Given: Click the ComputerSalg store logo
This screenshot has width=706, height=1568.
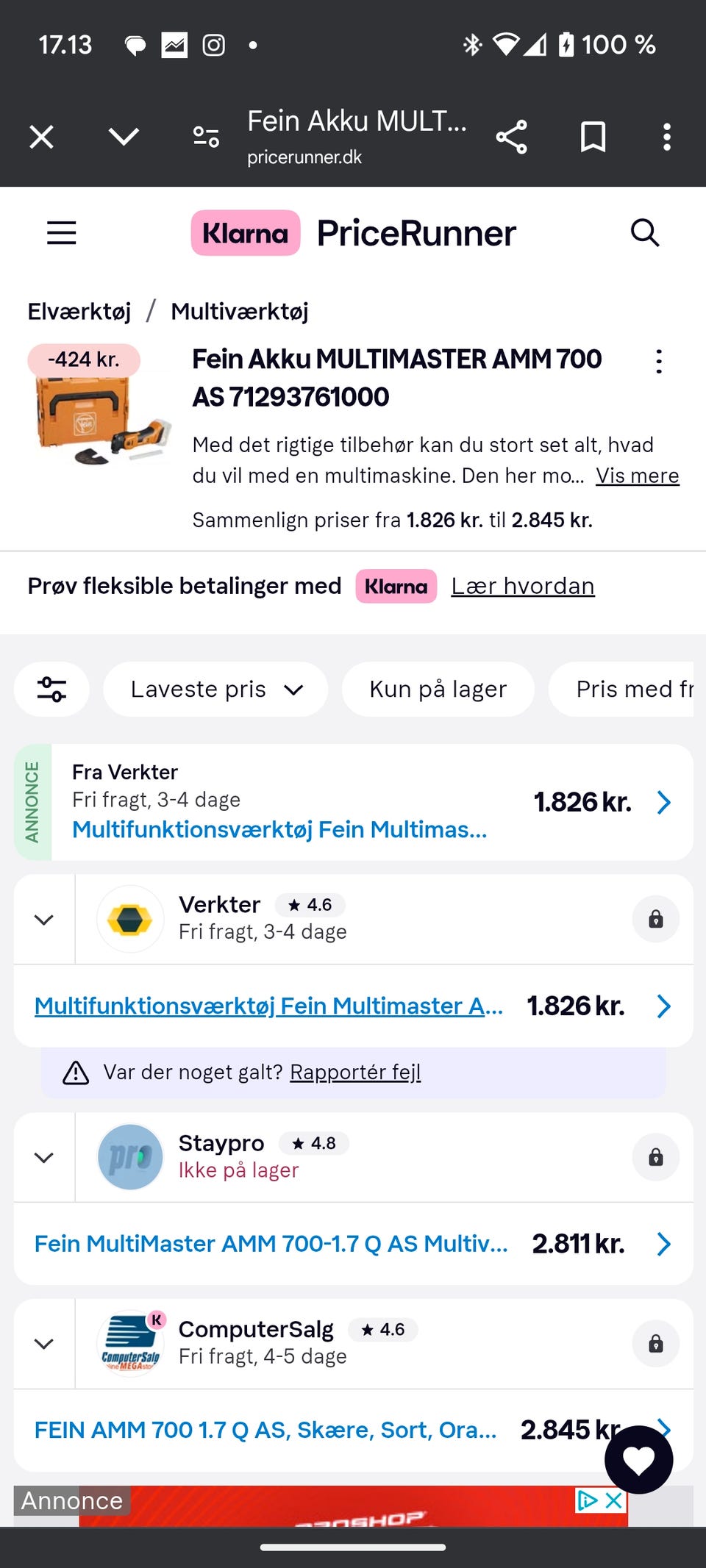Looking at the screenshot, I should 130,1344.
